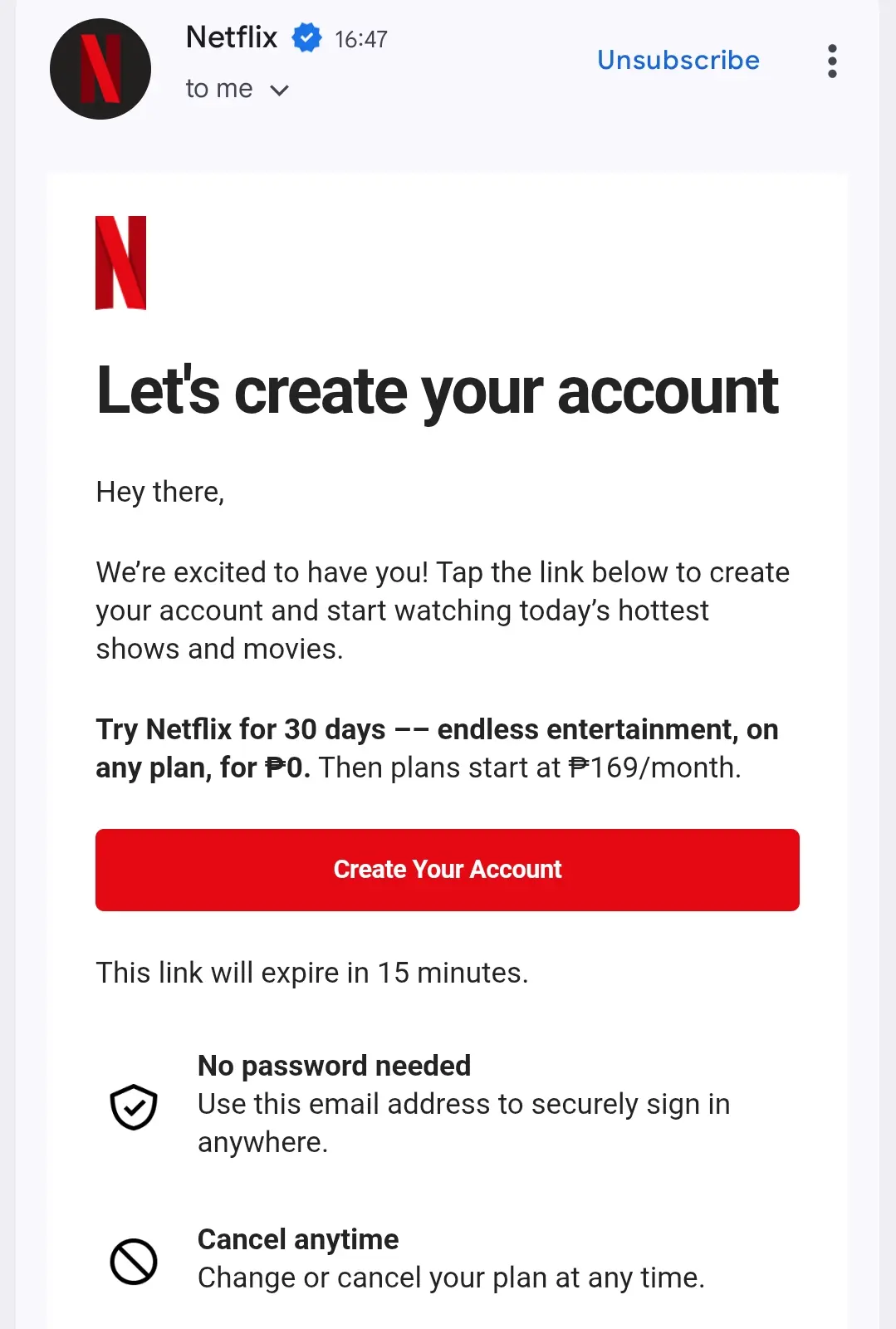Open the three-dot overflow menu
This screenshot has height=1329, width=896.
tap(832, 61)
